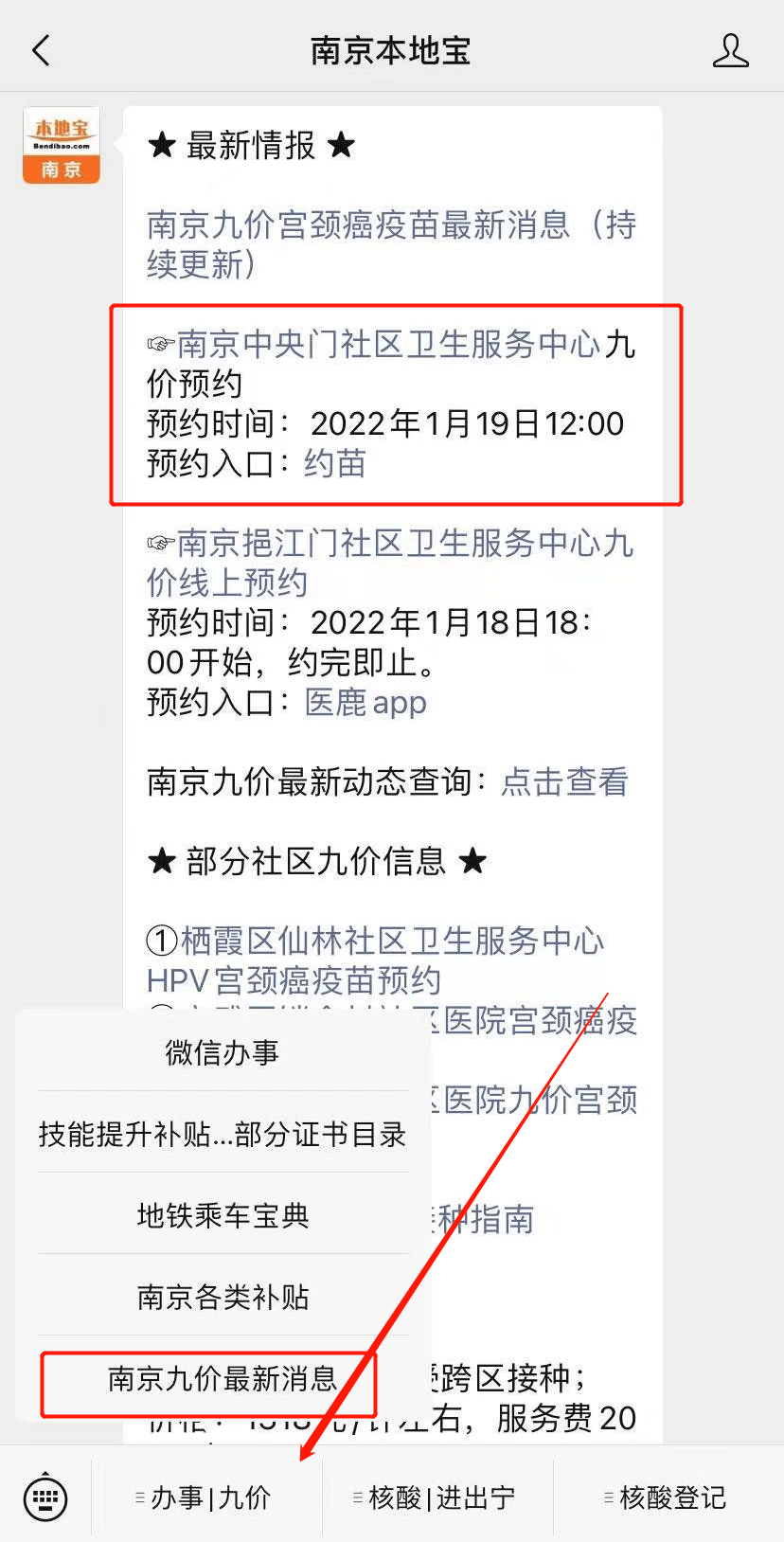This screenshot has height=1542, width=784.
Task: Open the account profile icon
Action: coord(730,51)
